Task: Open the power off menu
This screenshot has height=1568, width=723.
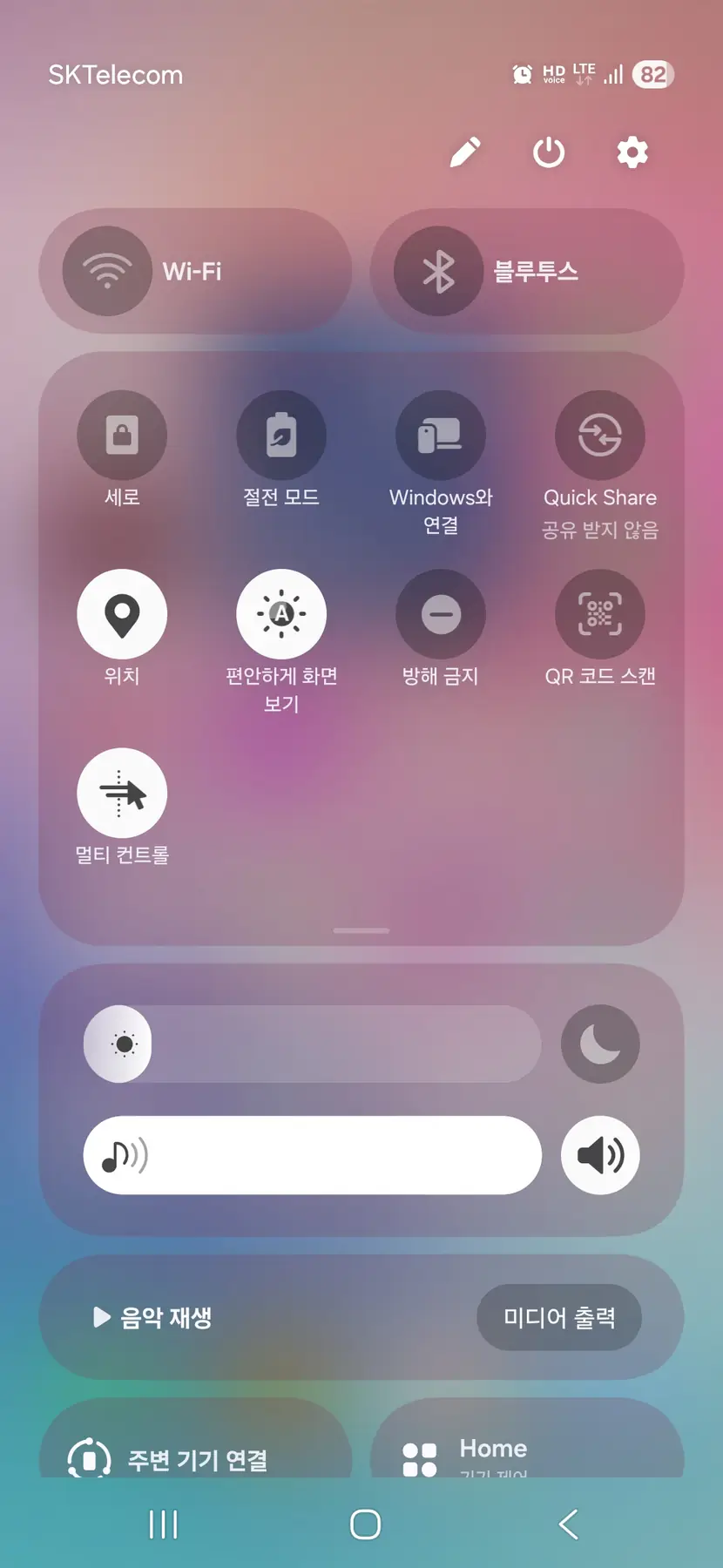Action: (549, 152)
